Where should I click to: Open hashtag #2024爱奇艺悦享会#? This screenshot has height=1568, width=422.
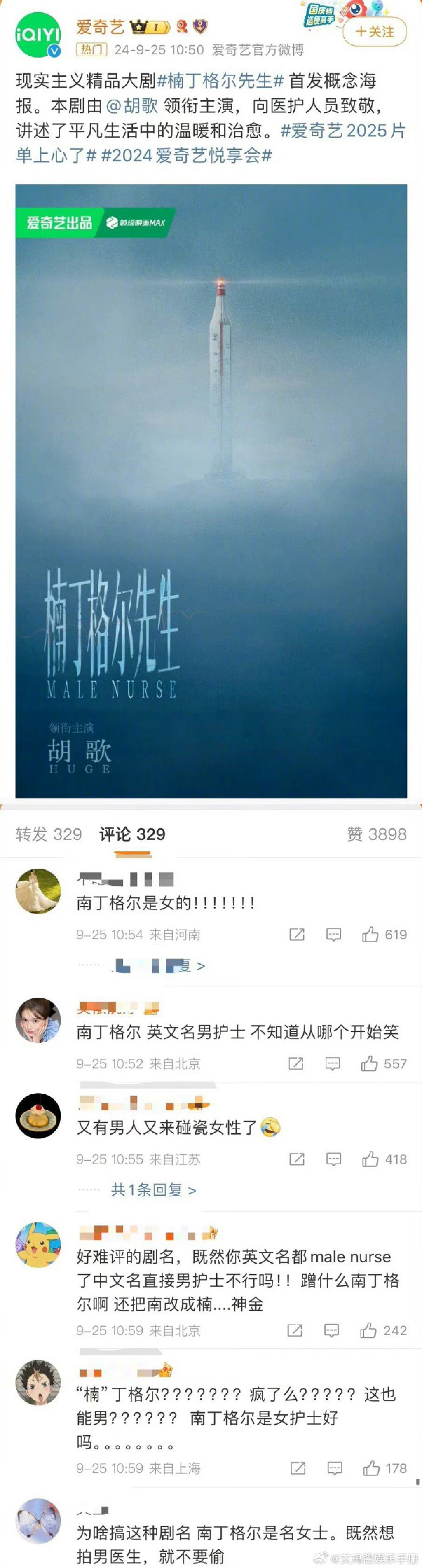186,156
